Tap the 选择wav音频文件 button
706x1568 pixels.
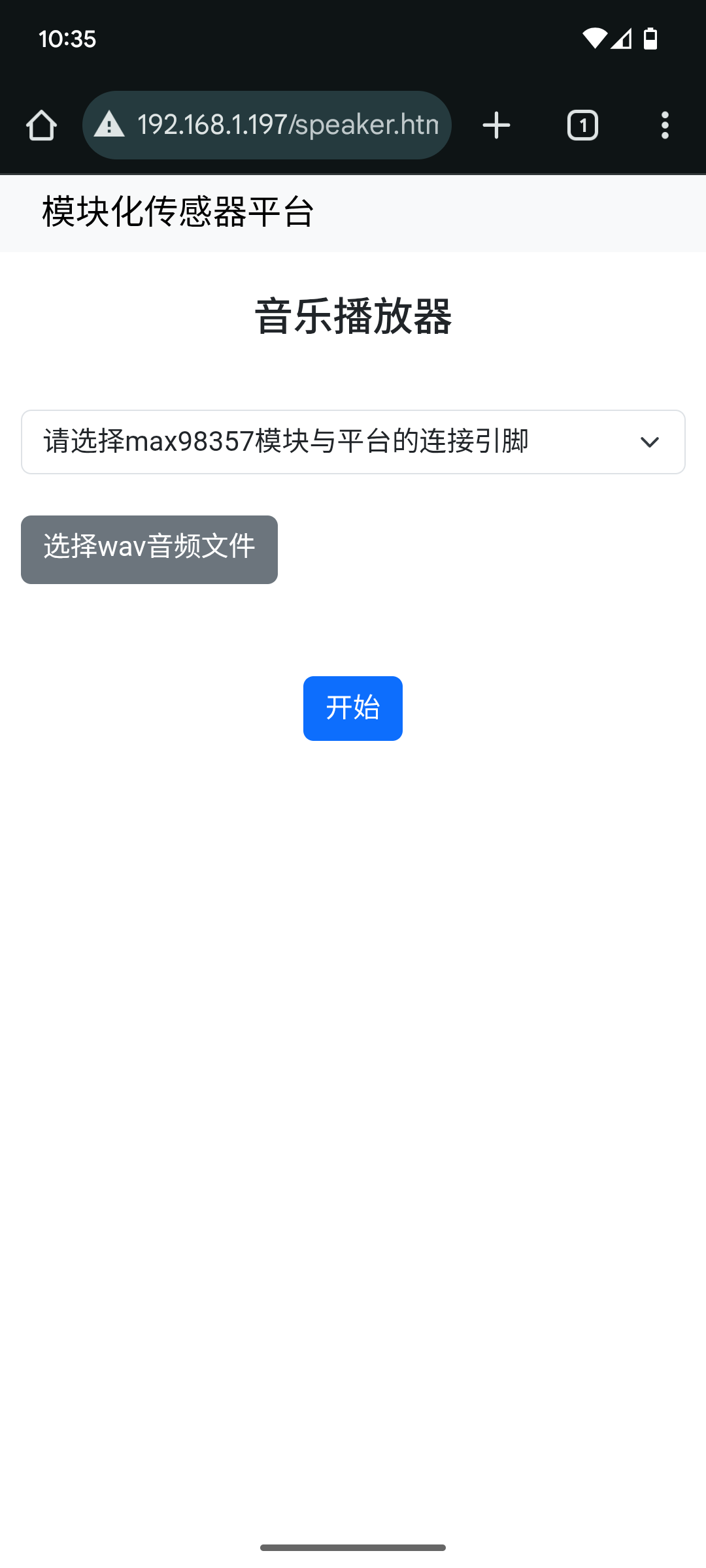tap(149, 549)
